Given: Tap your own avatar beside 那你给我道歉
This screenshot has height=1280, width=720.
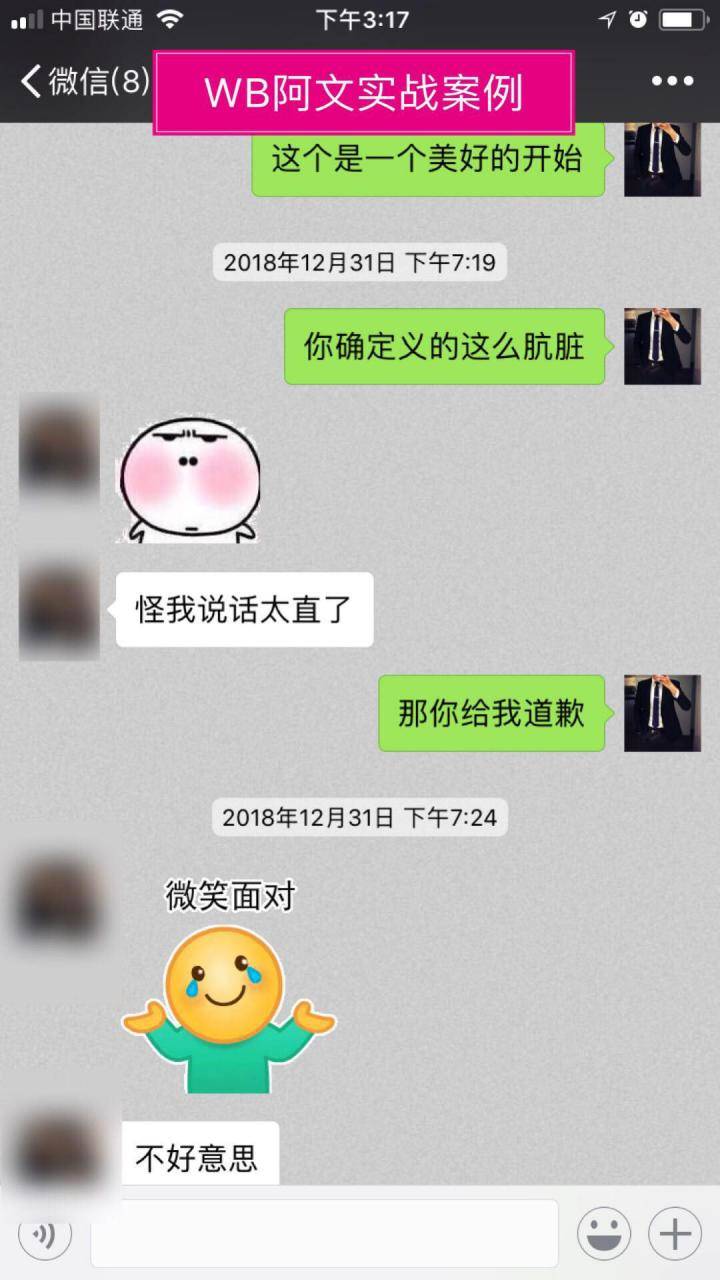Looking at the screenshot, I should (664, 712).
